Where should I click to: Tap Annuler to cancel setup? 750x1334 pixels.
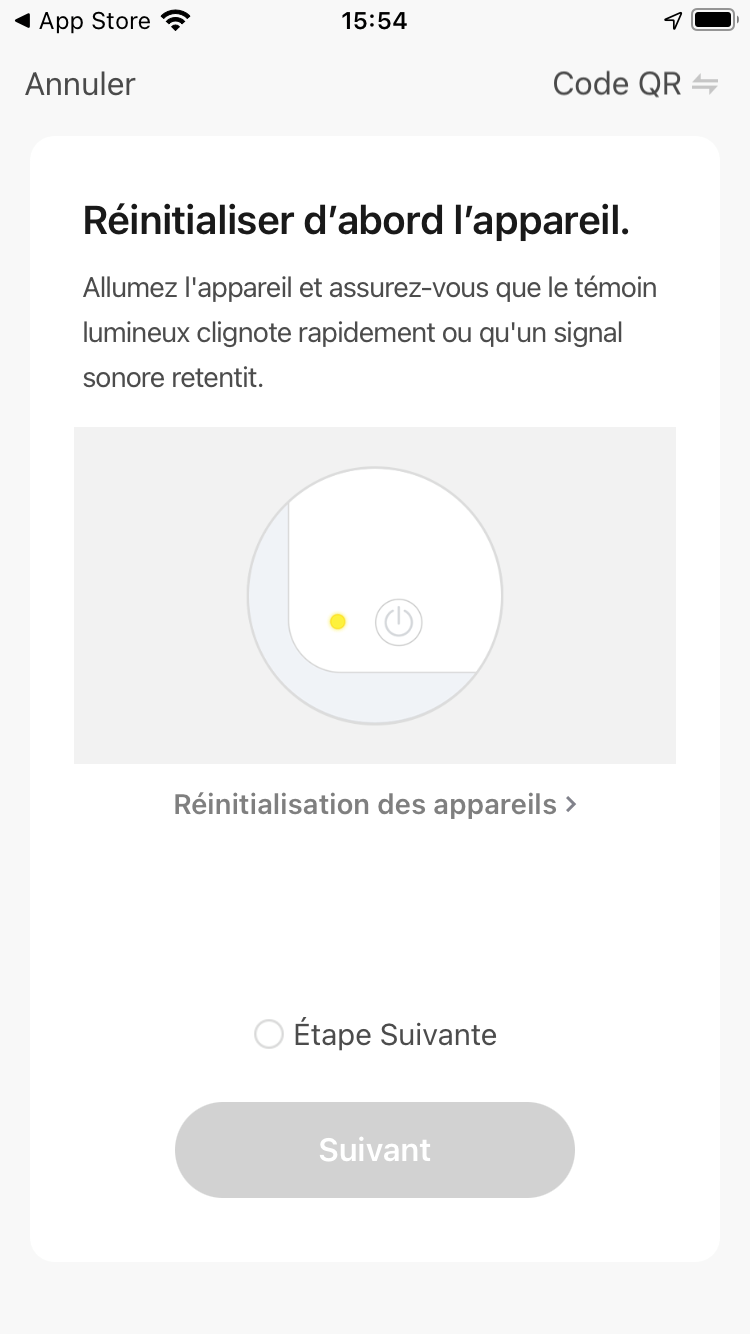(x=80, y=84)
